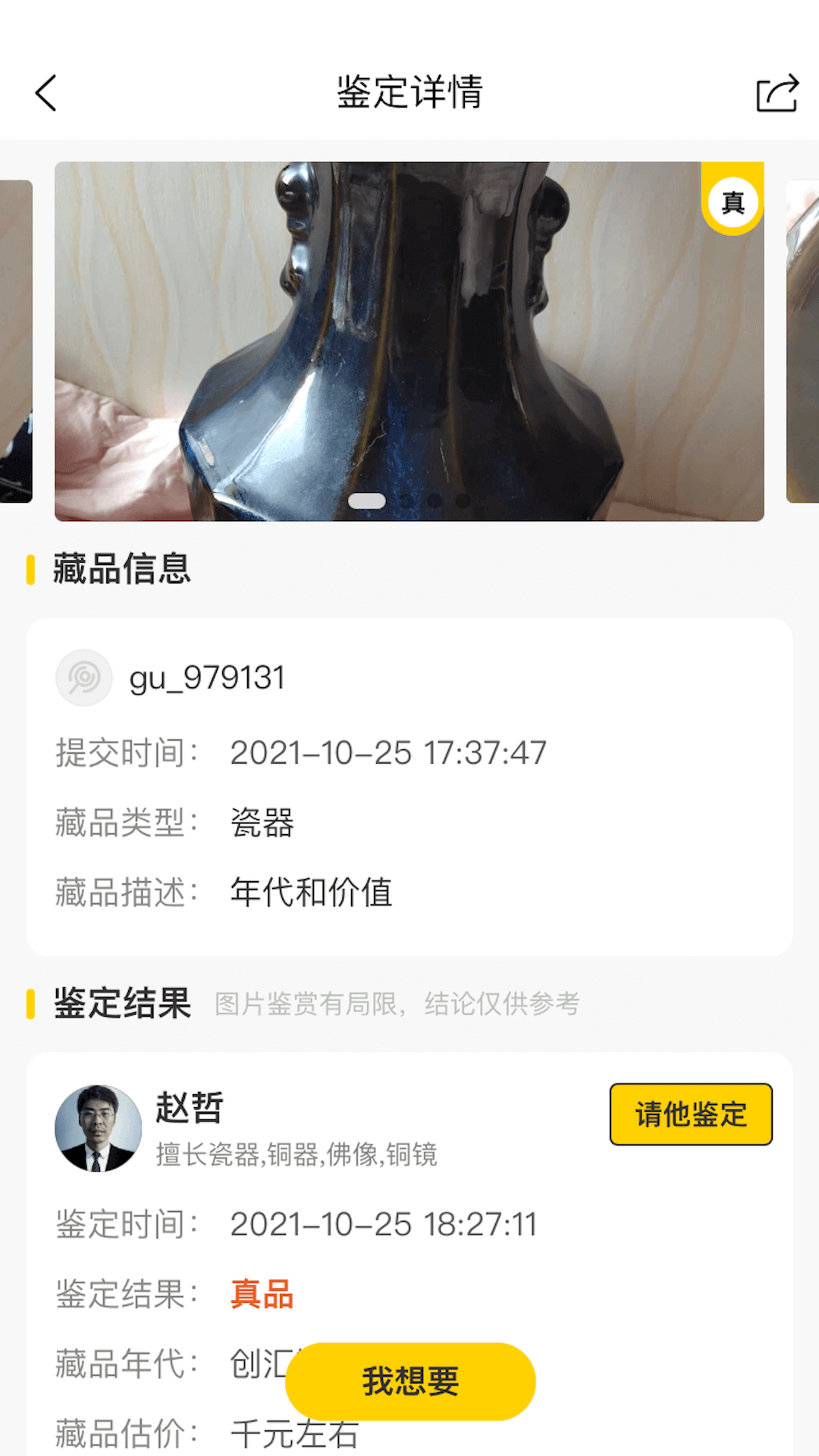This screenshot has height=1456, width=819.
Task: Open the next image preview at right edge
Action: 802,341
